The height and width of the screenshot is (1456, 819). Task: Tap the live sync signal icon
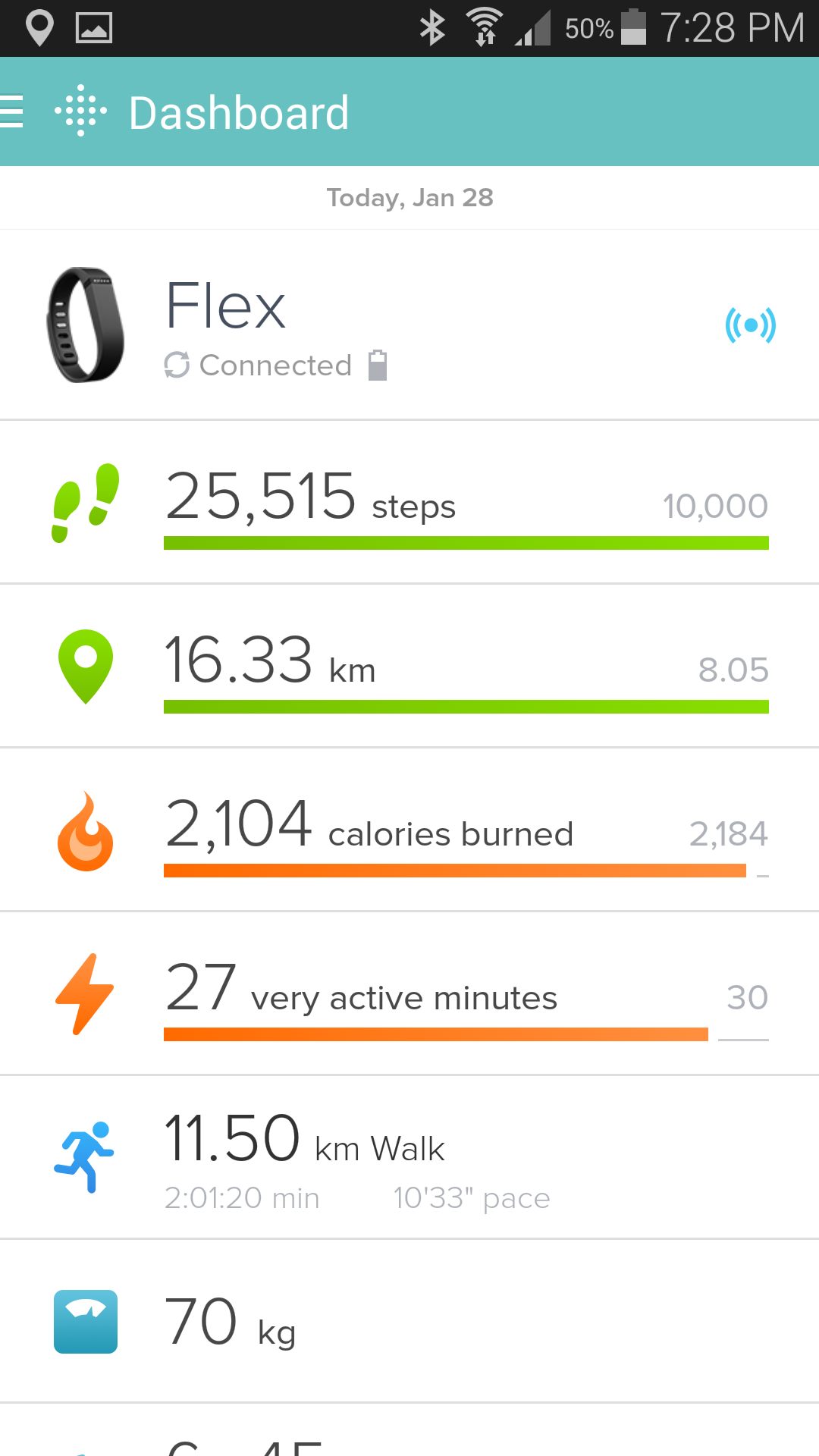point(750,325)
